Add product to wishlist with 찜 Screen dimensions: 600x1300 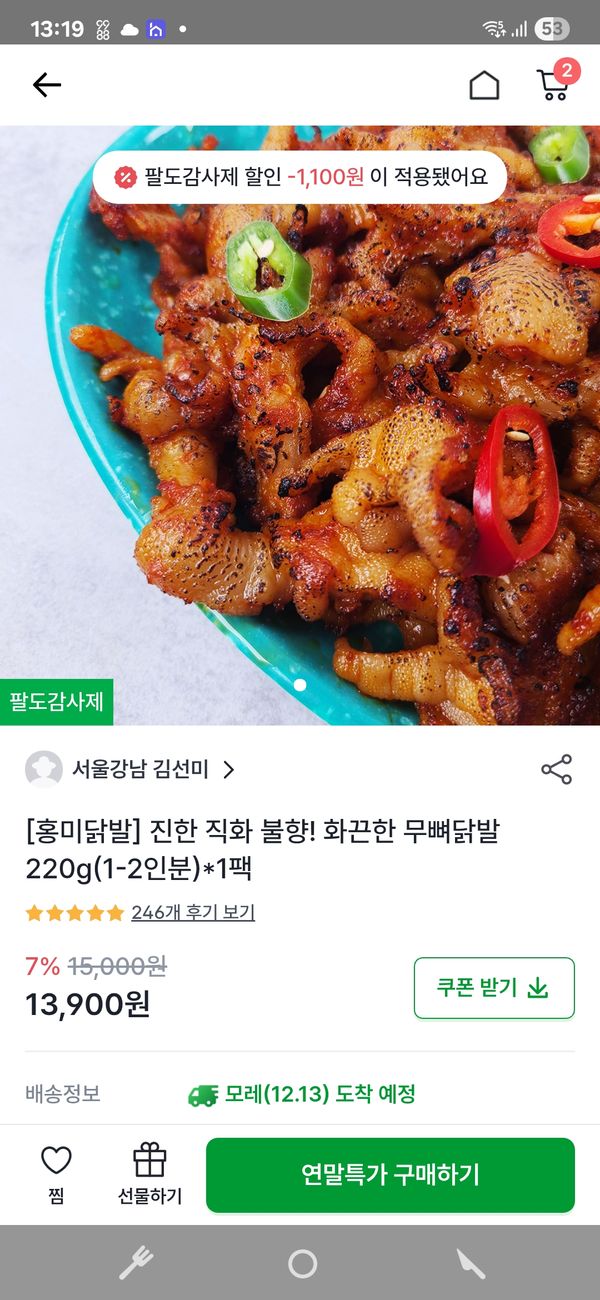click(x=56, y=1174)
